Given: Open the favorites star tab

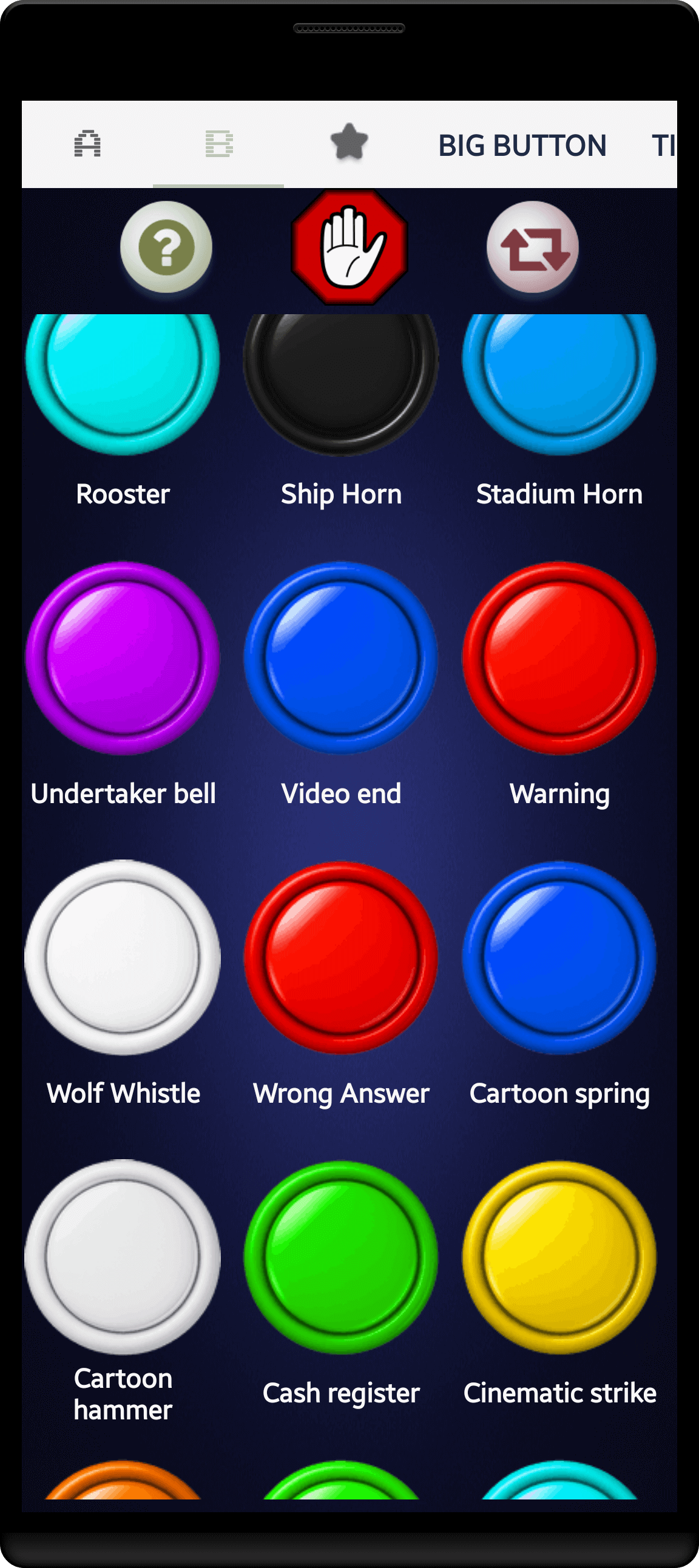Looking at the screenshot, I should point(349,143).
